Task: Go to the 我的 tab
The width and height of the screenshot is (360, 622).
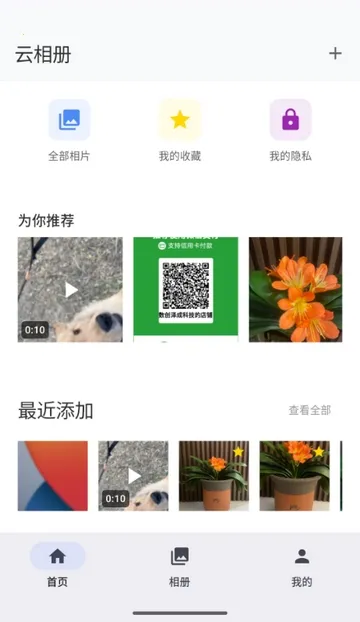Action: tap(302, 565)
